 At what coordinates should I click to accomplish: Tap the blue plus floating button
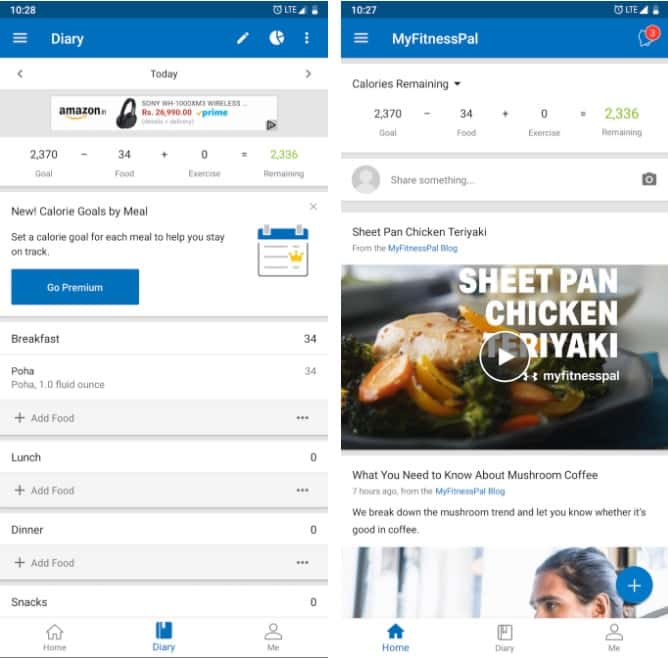(634, 584)
